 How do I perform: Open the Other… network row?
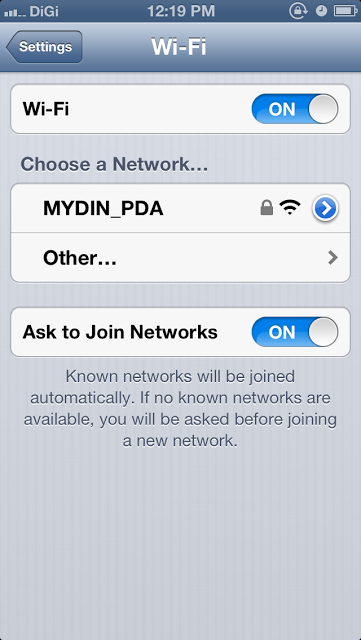point(180,258)
